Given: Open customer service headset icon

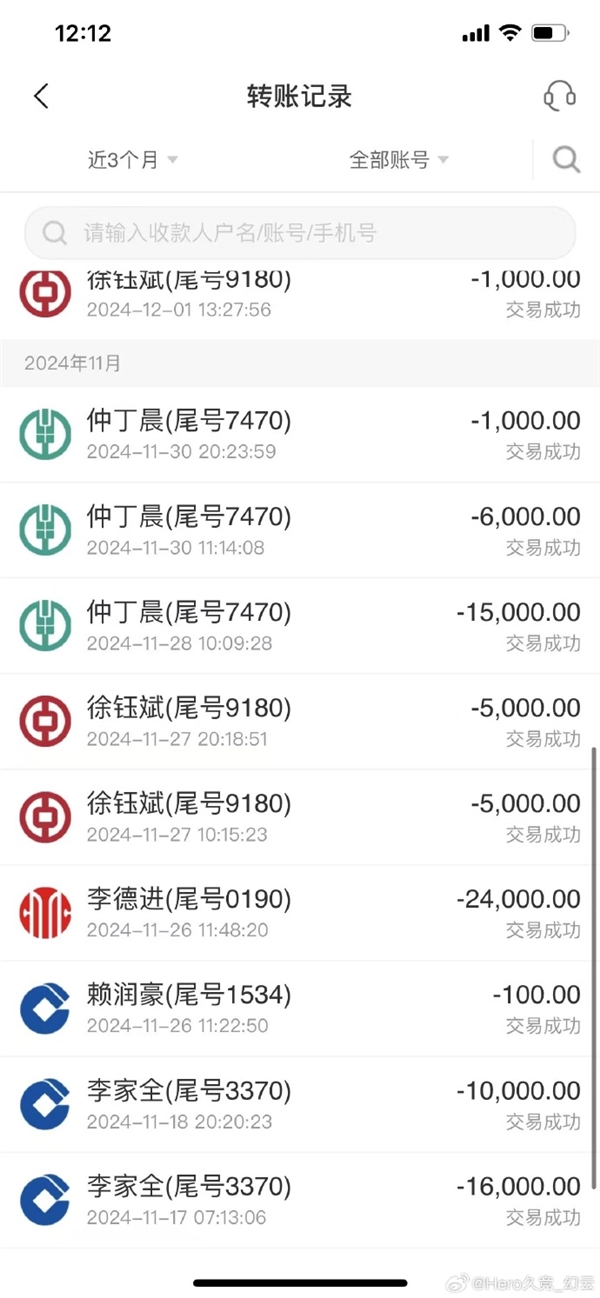Looking at the screenshot, I should coord(559,96).
